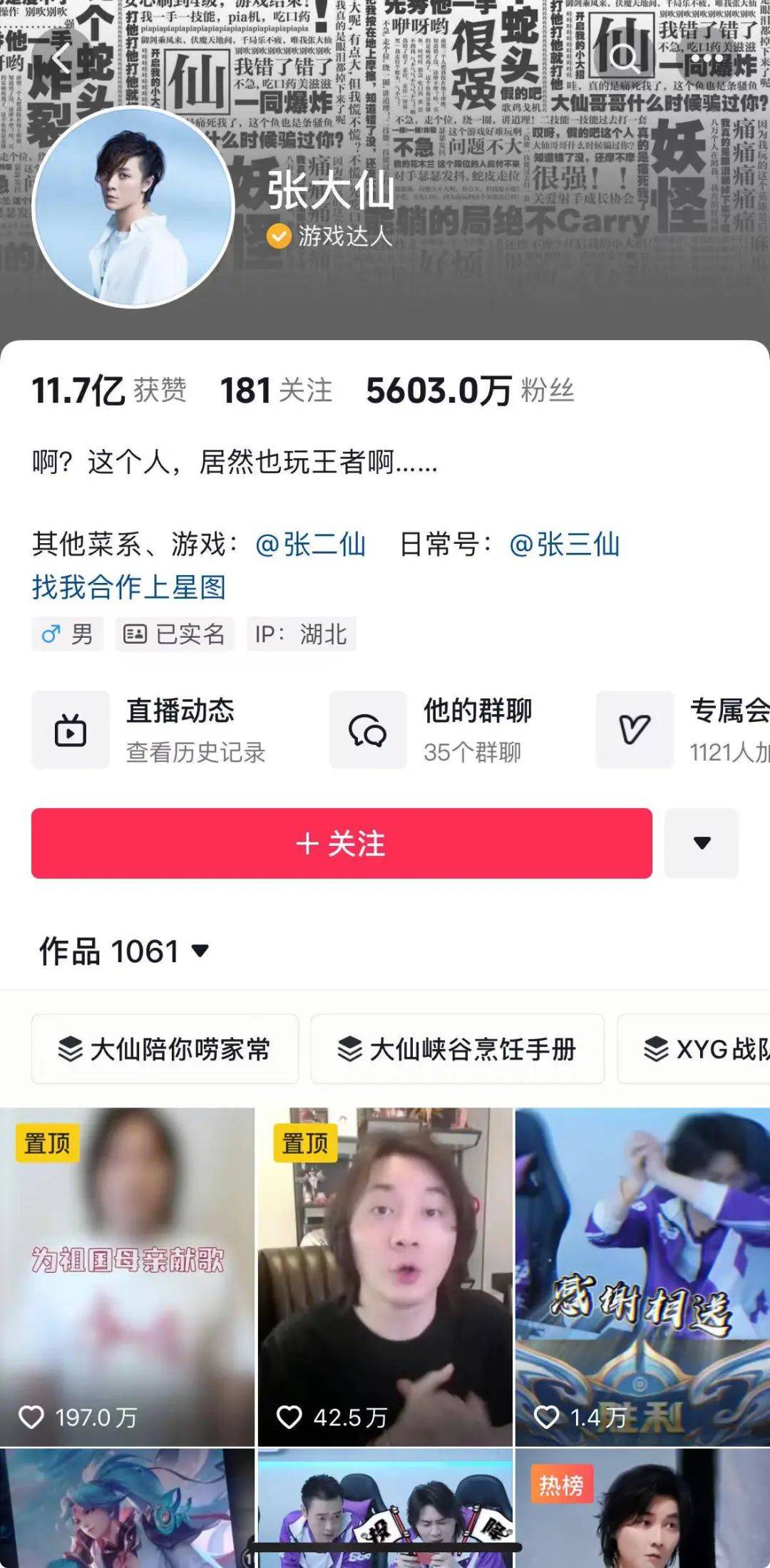Play pinned video 为祖国母亲献歌
The width and height of the screenshot is (770, 1568).
(127, 1276)
